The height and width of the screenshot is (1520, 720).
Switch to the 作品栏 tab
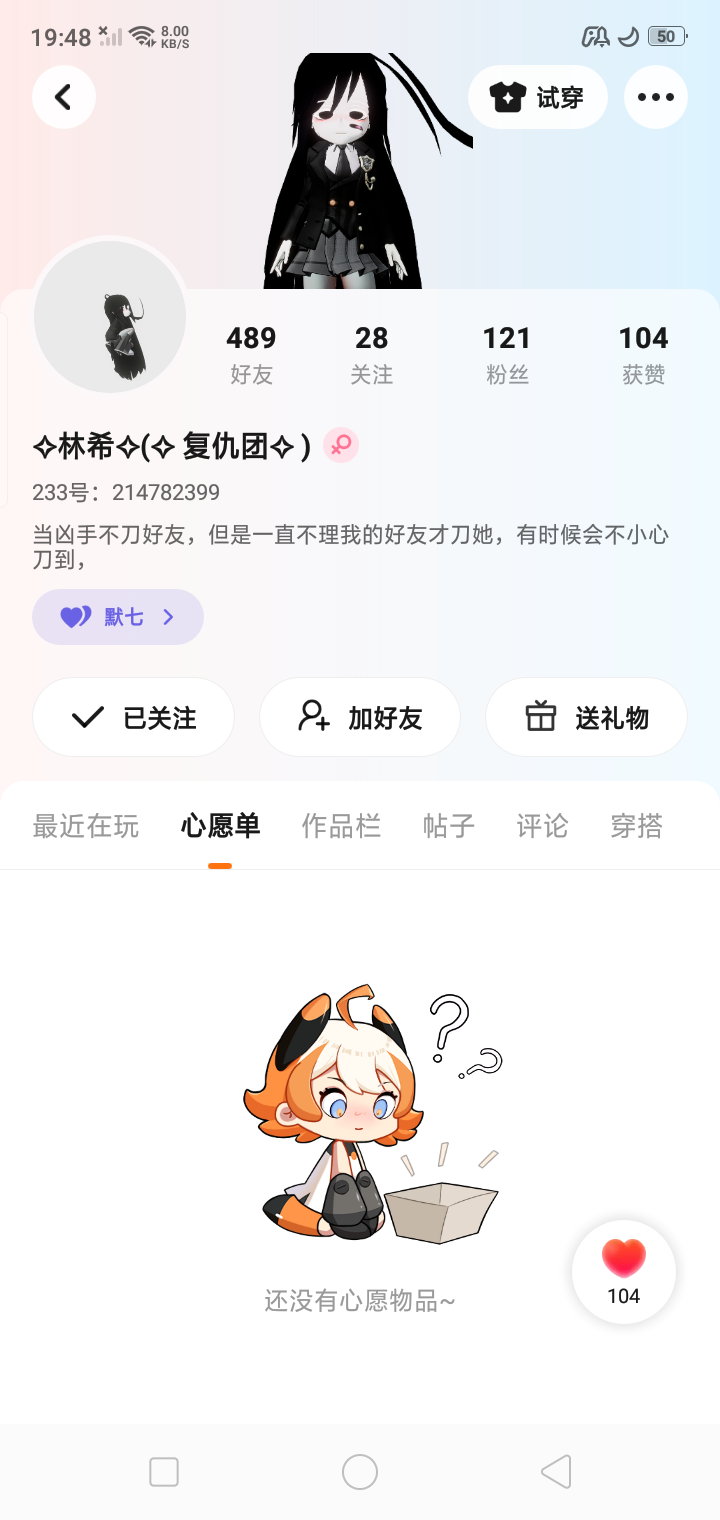tap(341, 826)
